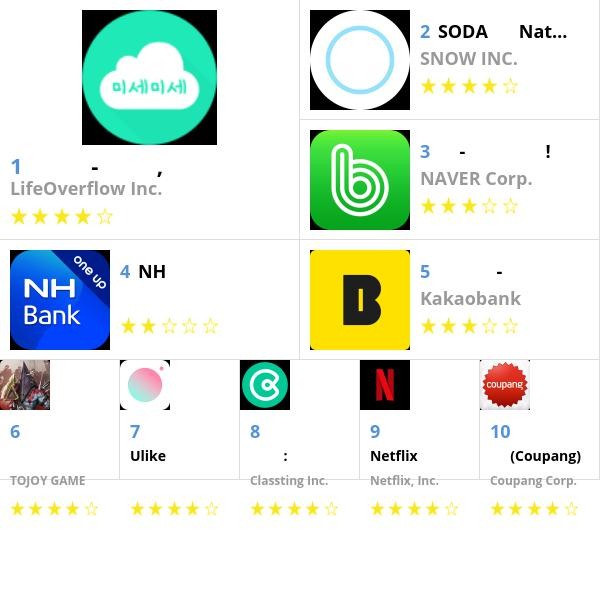Open the rank 3 app by NAVER Corp.
Image resolution: width=600 pixels, height=600 pixels.
point(360,180)
